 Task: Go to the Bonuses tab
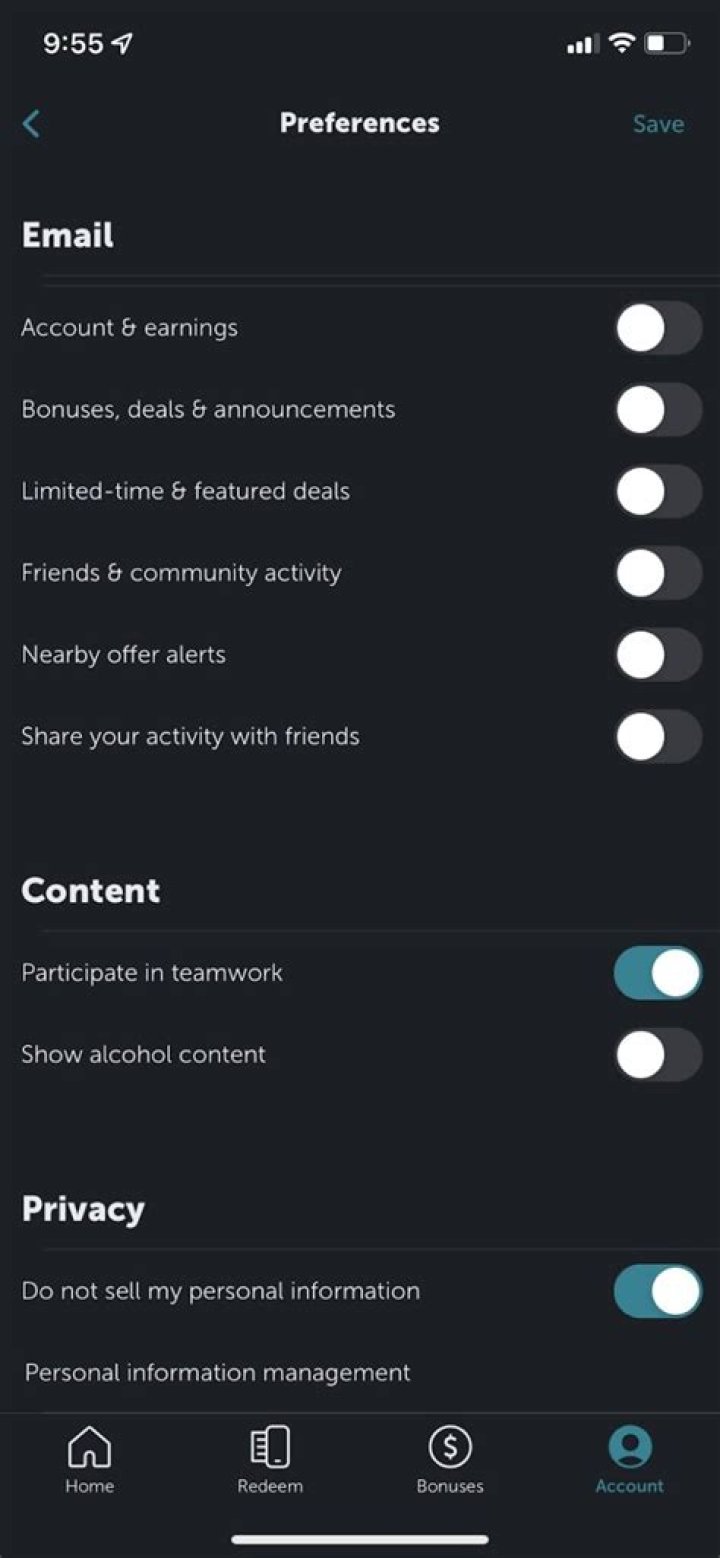pos(450,1460)
